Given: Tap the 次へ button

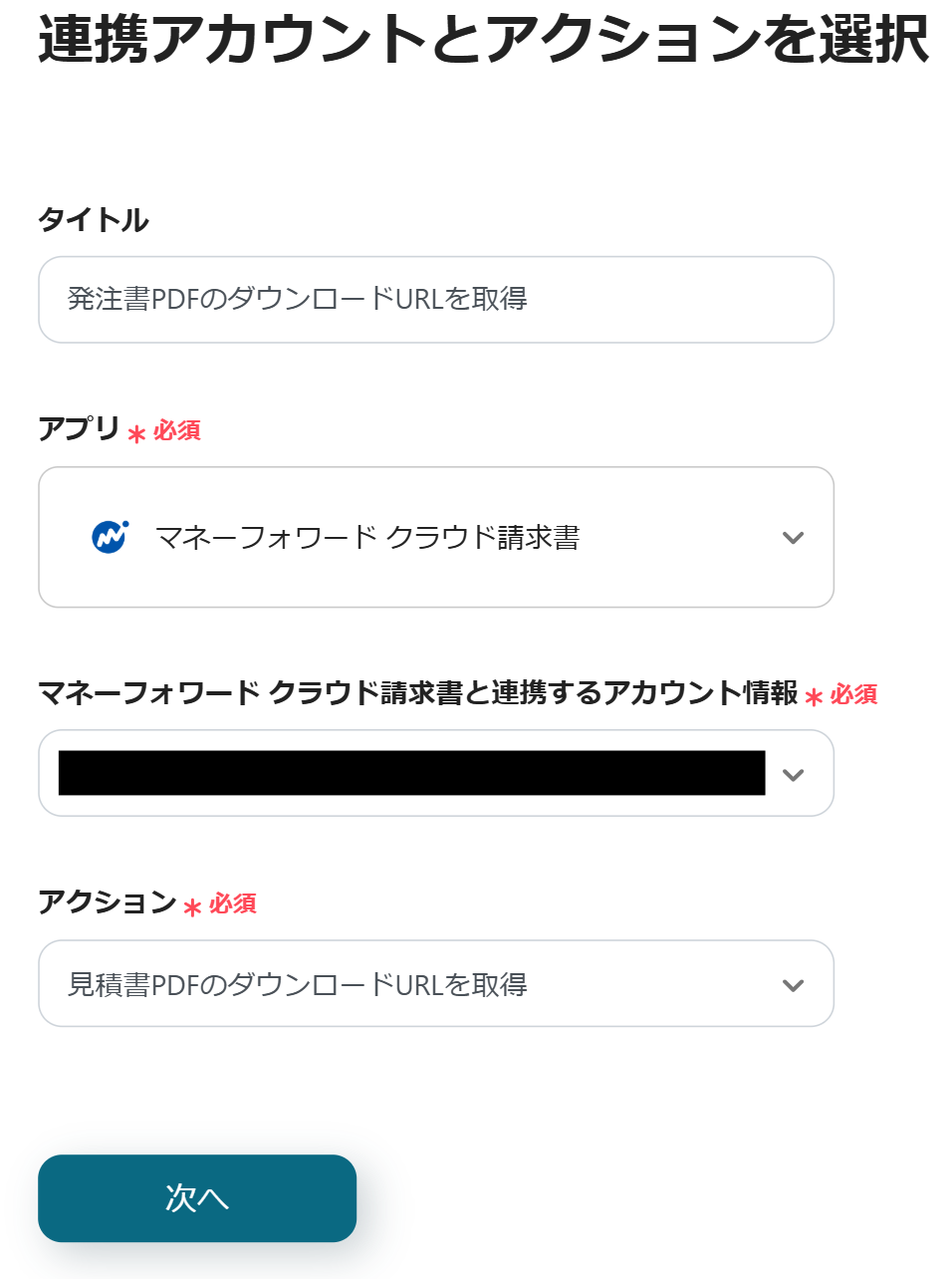Looking at the screenshot, I should coord(197,1197).
